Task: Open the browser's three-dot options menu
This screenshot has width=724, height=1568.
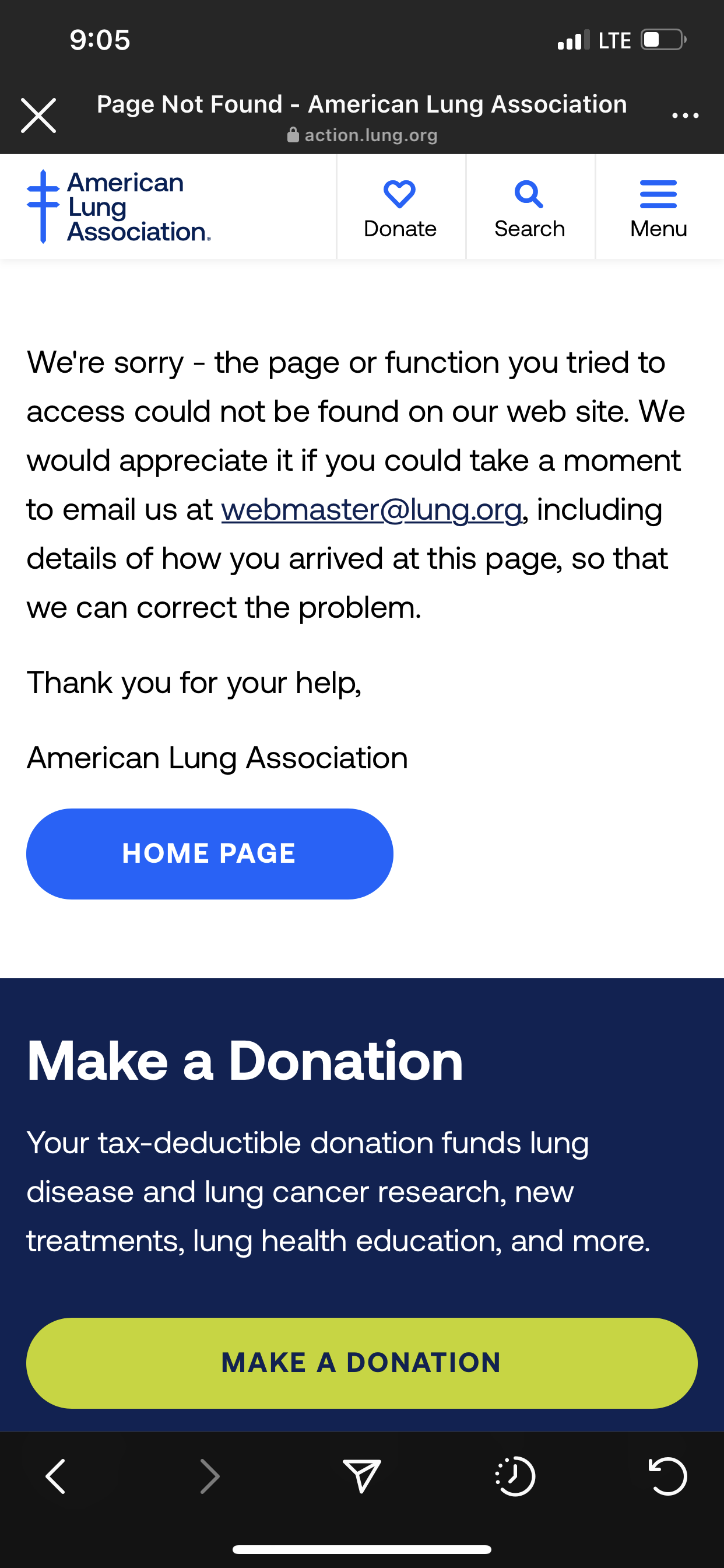Action: [685, 115]
